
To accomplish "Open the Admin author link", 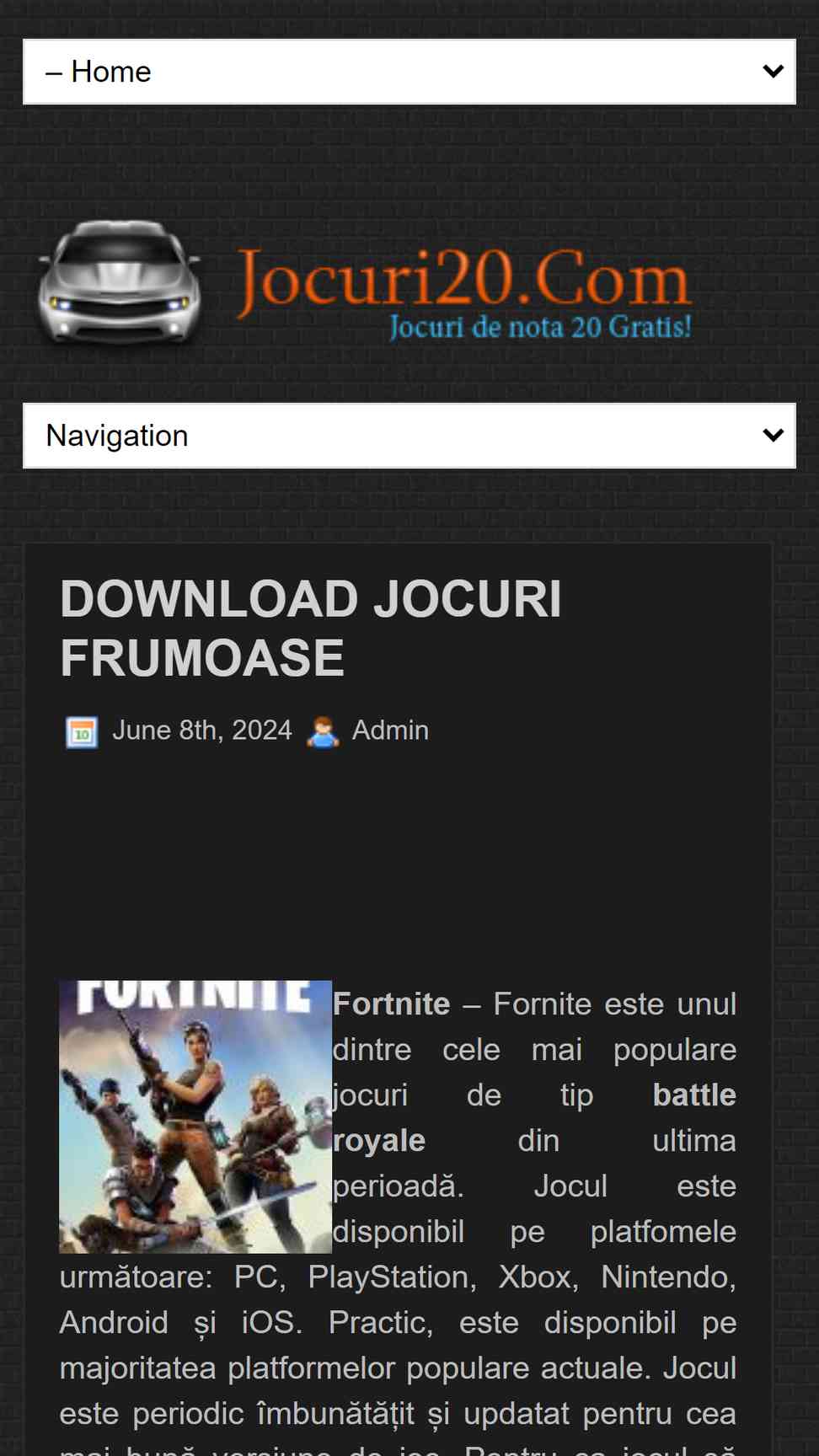I will (389, 731).
